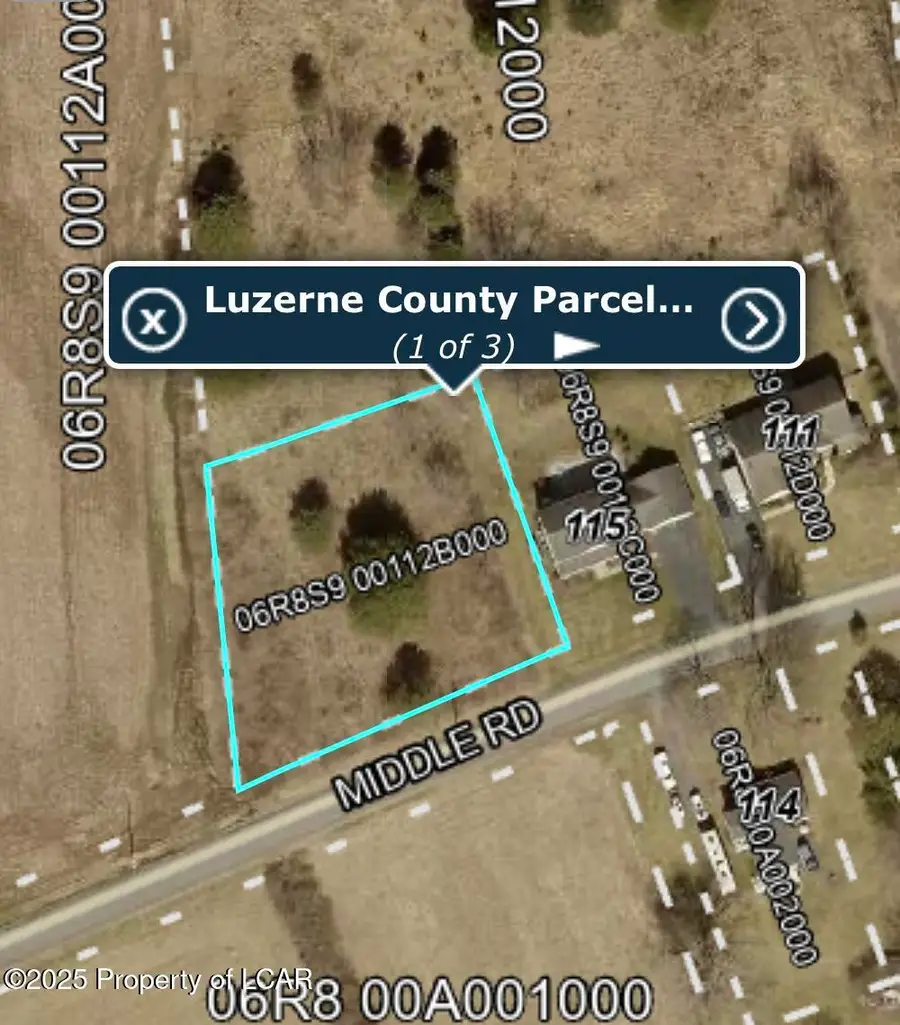Go to the next parcel result
The height and width of the screenshot is (1025, 900).
click(753, 319)
